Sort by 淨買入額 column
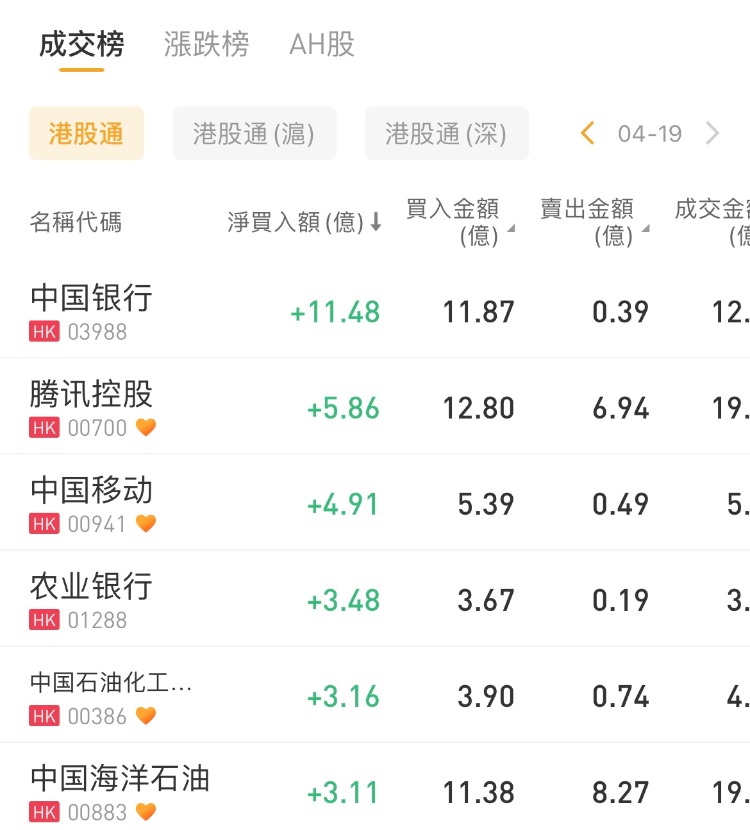The image size is (750, 830). [304, 222]
